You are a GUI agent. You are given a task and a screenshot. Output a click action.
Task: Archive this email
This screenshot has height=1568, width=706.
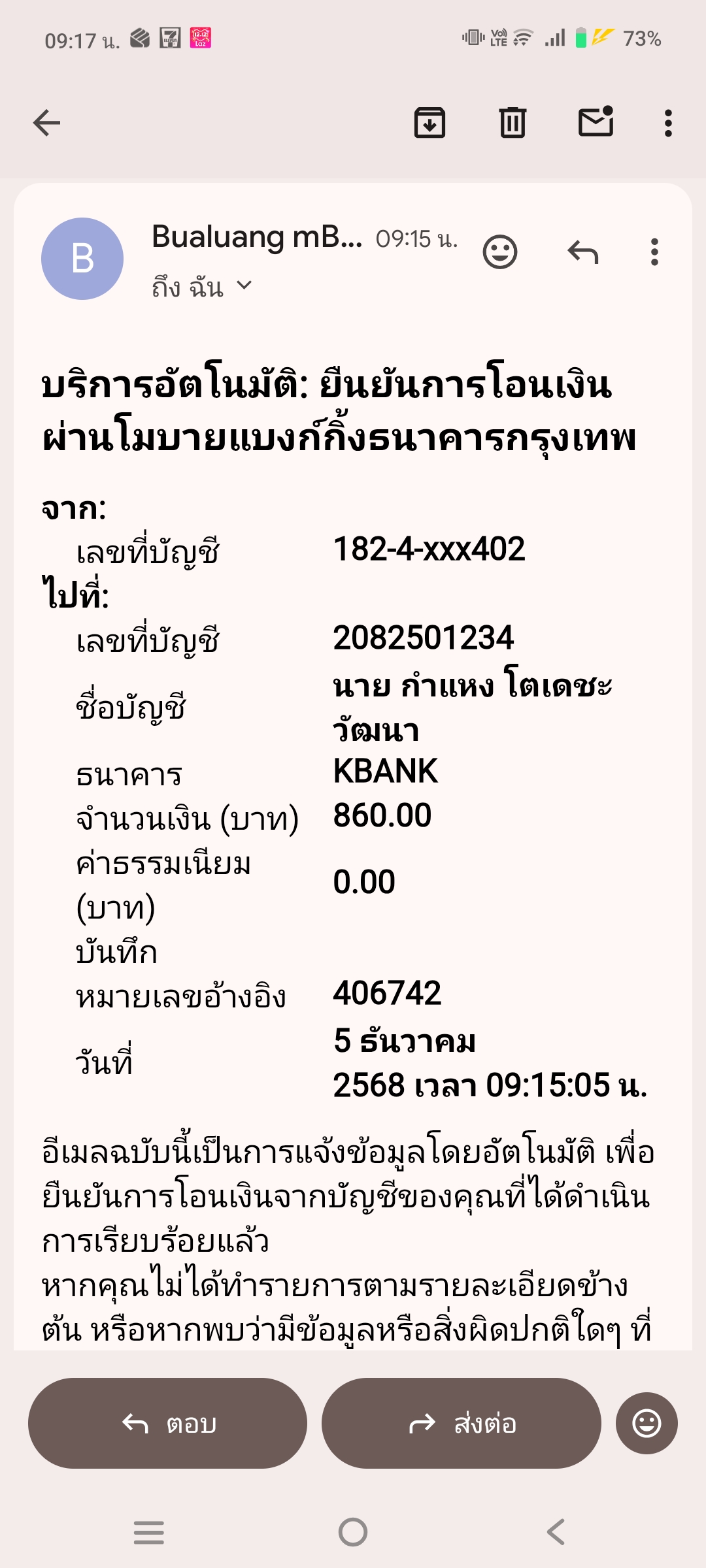429,123
